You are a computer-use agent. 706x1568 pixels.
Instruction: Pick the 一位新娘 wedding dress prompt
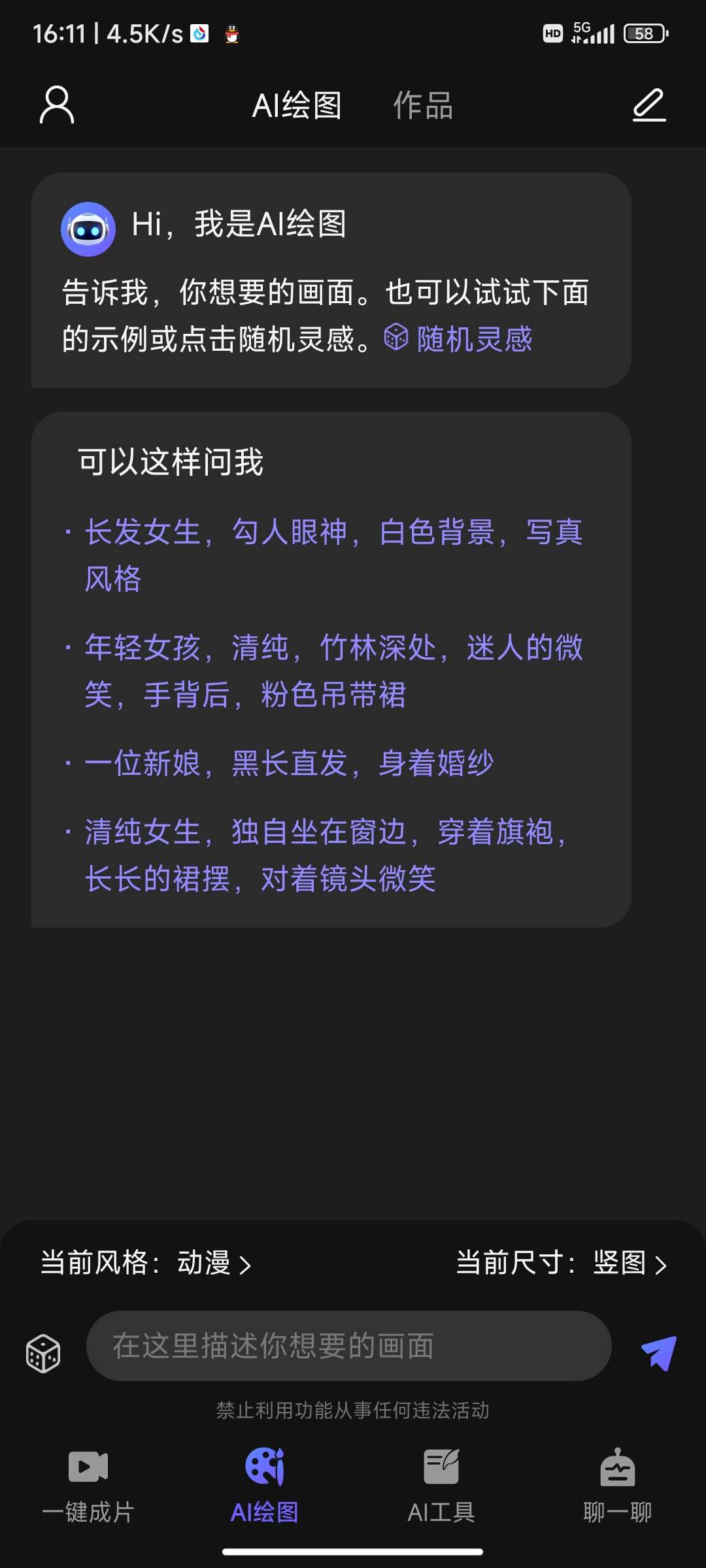click(289, 763)
